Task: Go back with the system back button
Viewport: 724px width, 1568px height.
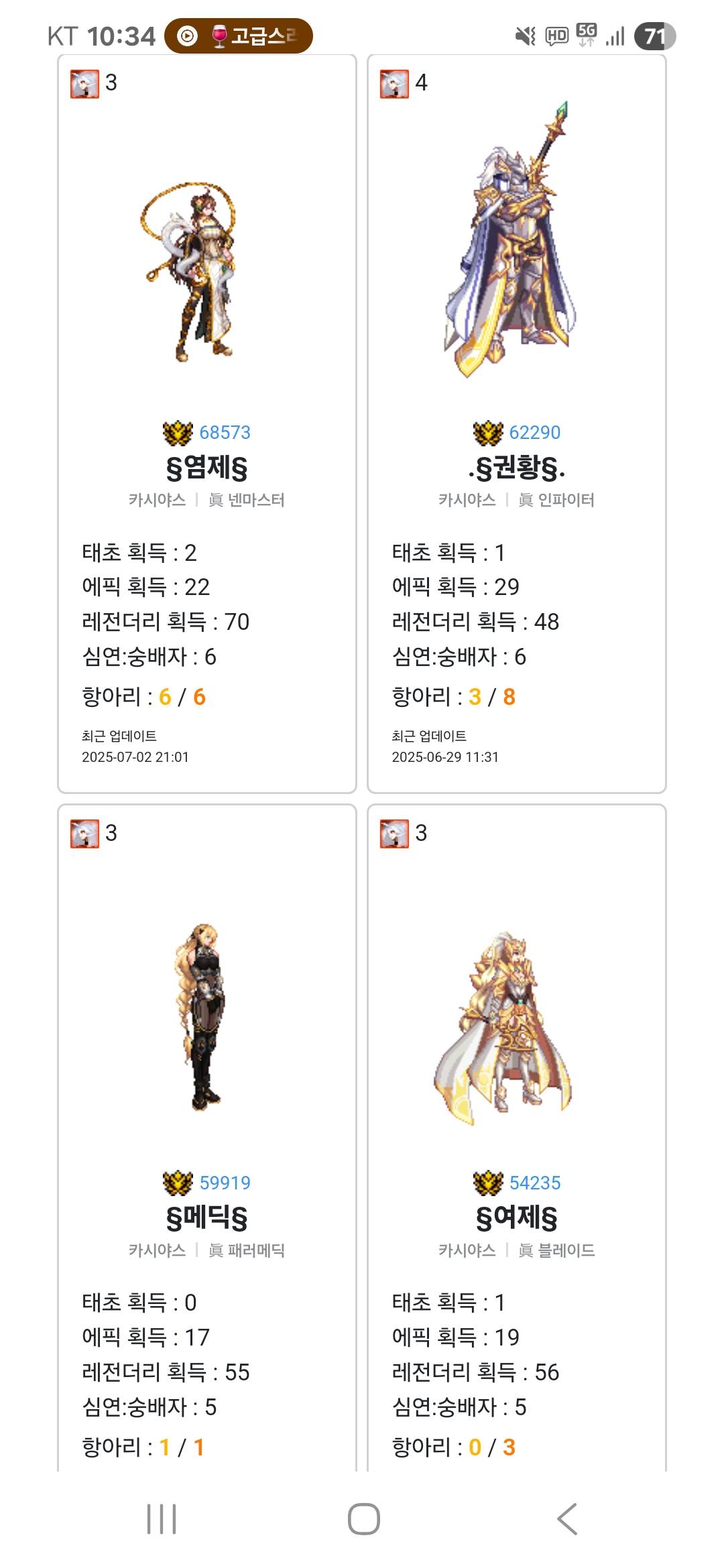Action: pyautogui.click(x=566, y=1518)
